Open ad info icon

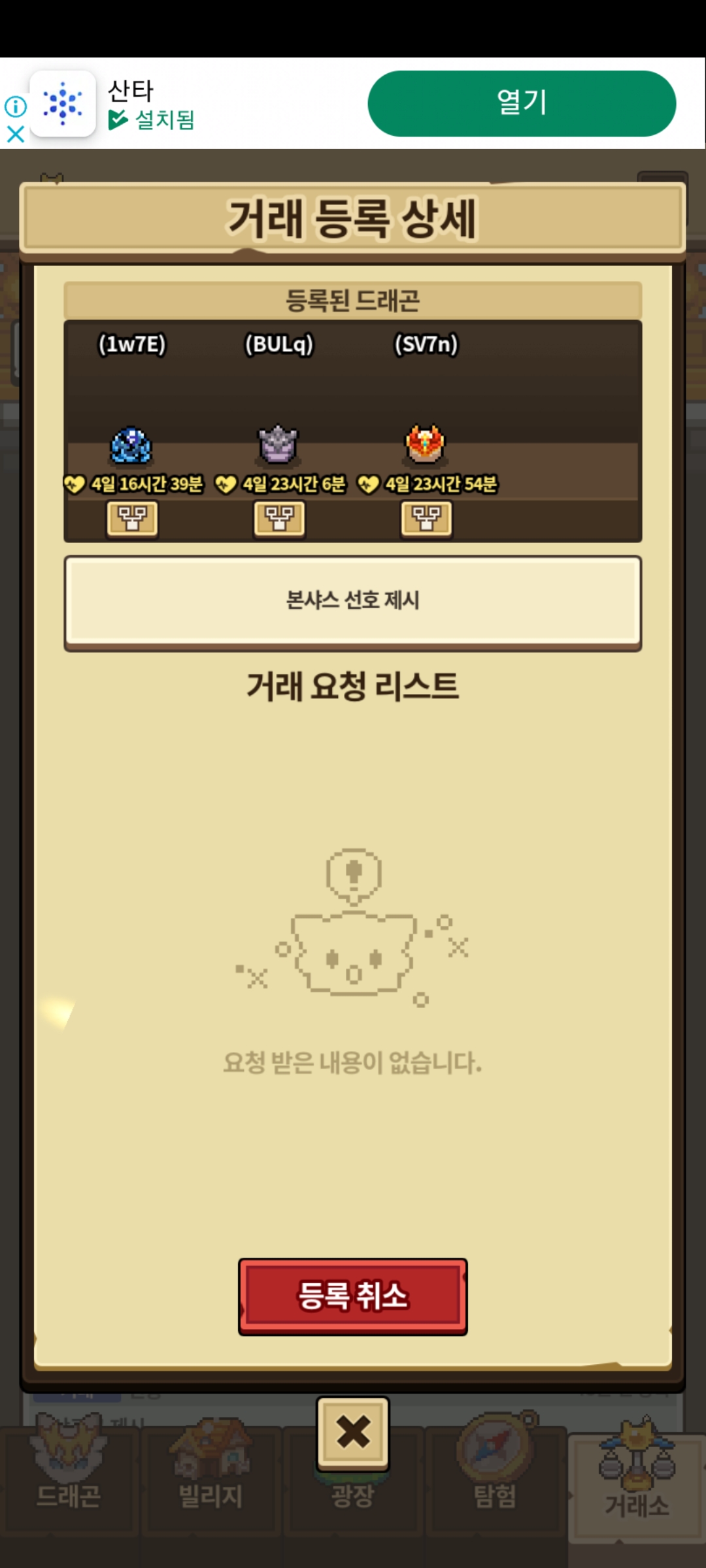tap(16, 106)
